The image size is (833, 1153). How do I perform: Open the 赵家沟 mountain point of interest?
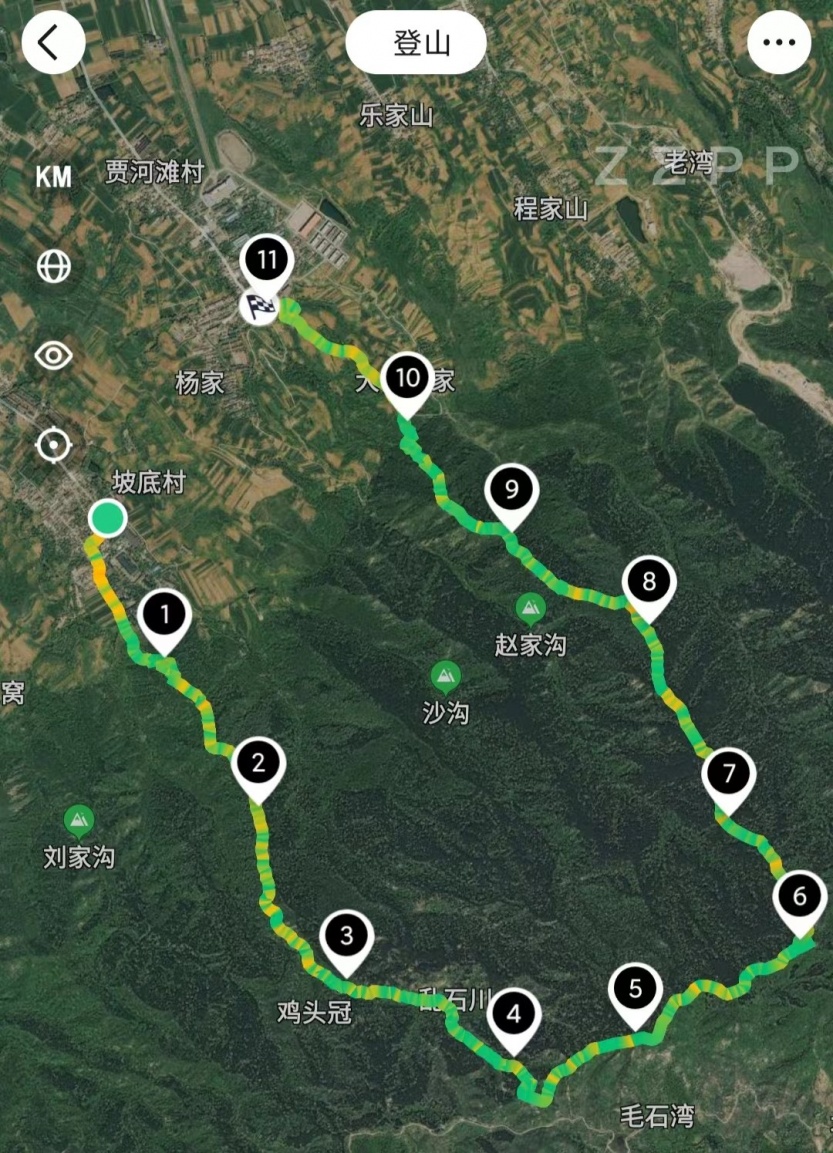pyautogui.click(x=530, y=608)
